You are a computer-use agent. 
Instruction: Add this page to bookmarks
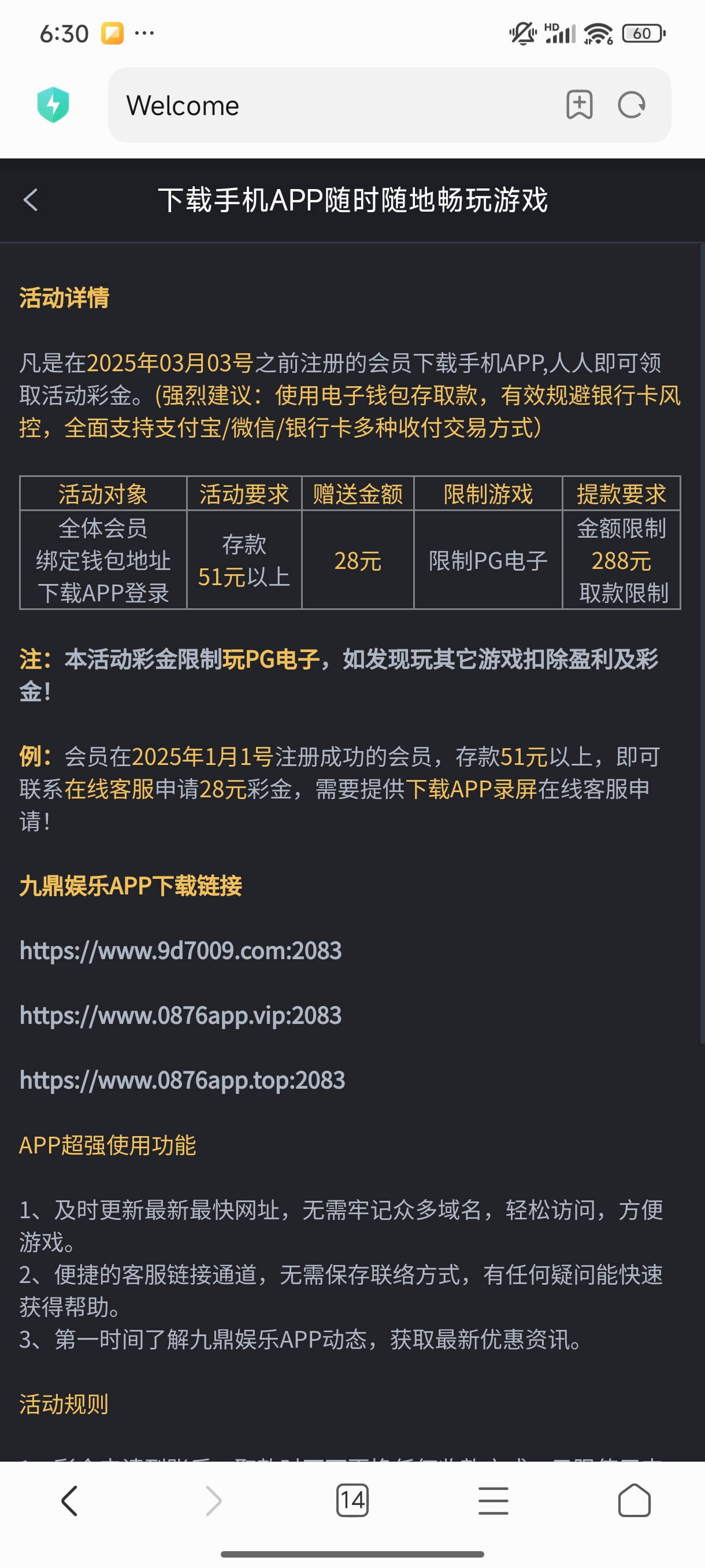pyautogui.click(x=579, y=105)
